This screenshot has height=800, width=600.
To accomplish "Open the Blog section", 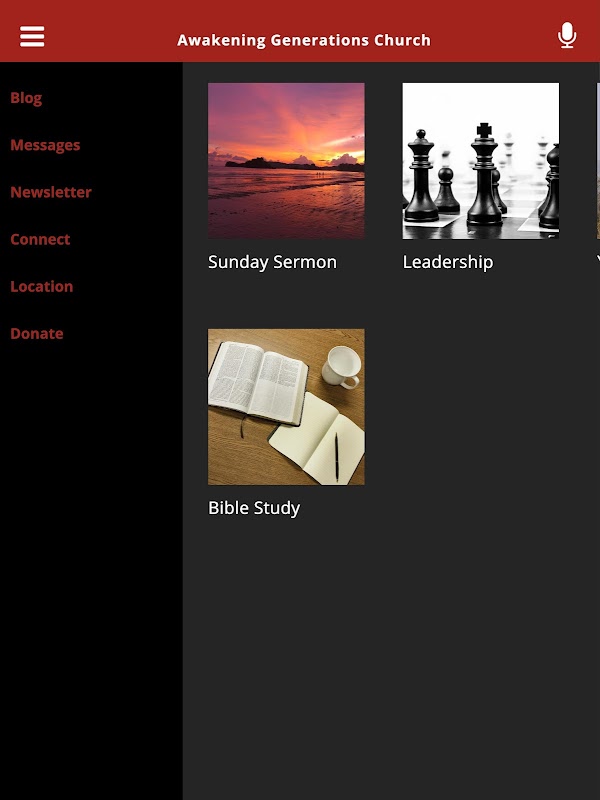I will 26,98.
